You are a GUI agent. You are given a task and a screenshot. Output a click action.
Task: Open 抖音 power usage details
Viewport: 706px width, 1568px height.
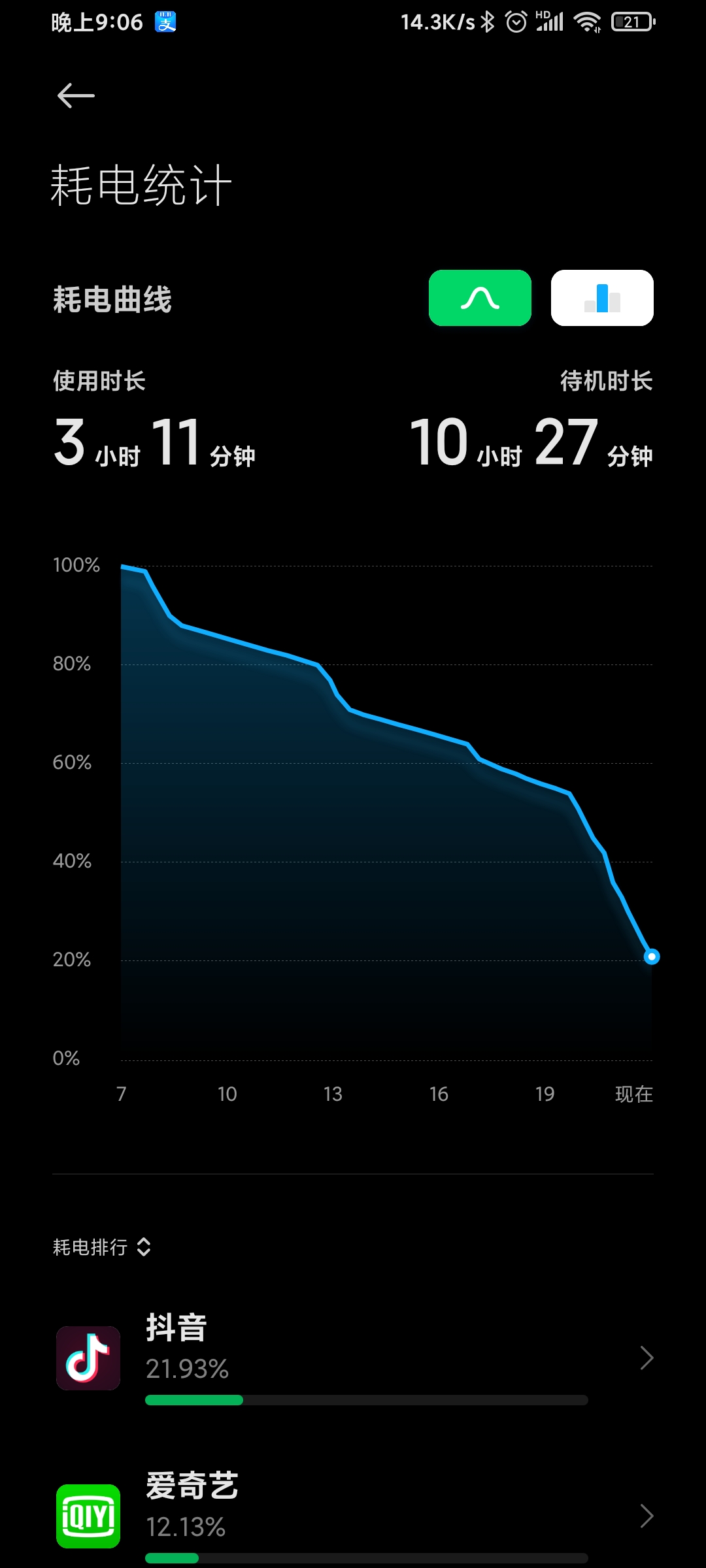point(353,1358)
